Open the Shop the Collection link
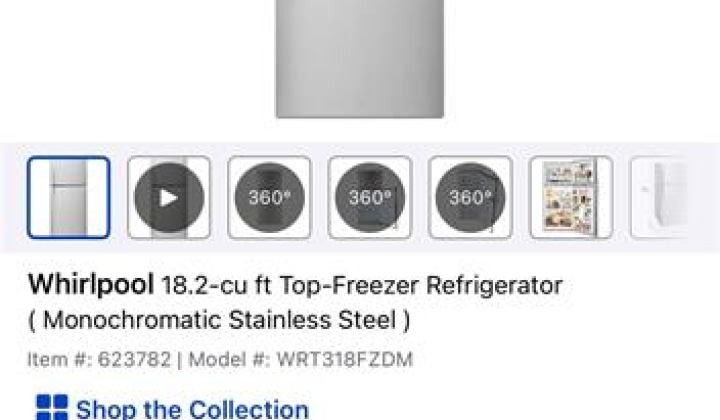Screen dimensions: 720x420 pos(190,407)
